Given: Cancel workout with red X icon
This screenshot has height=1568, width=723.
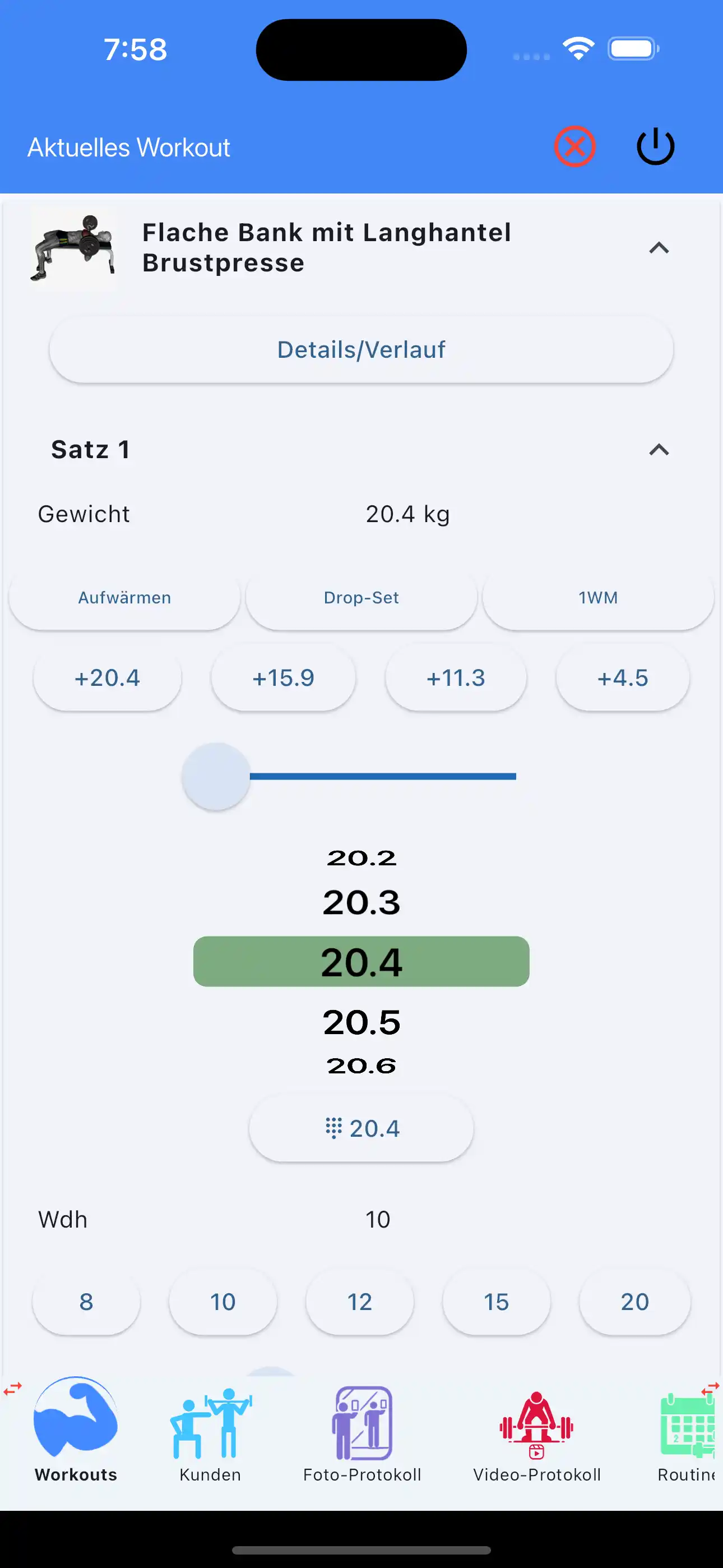Looking at the screenshot, I should [x=575, y=145].
